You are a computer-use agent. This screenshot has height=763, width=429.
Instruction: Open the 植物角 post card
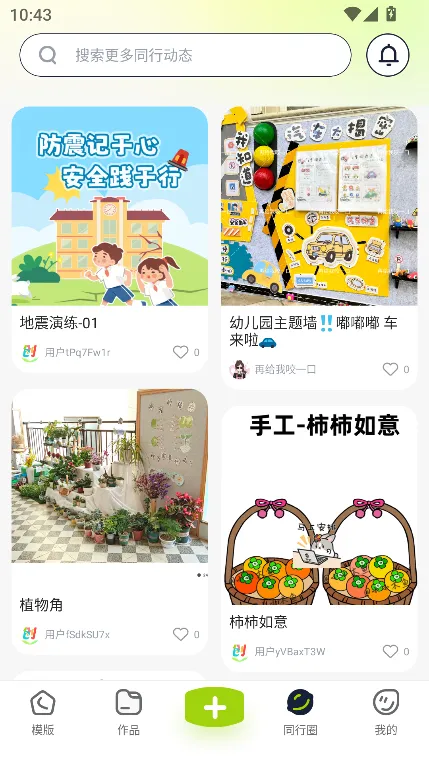coord(110,522)
